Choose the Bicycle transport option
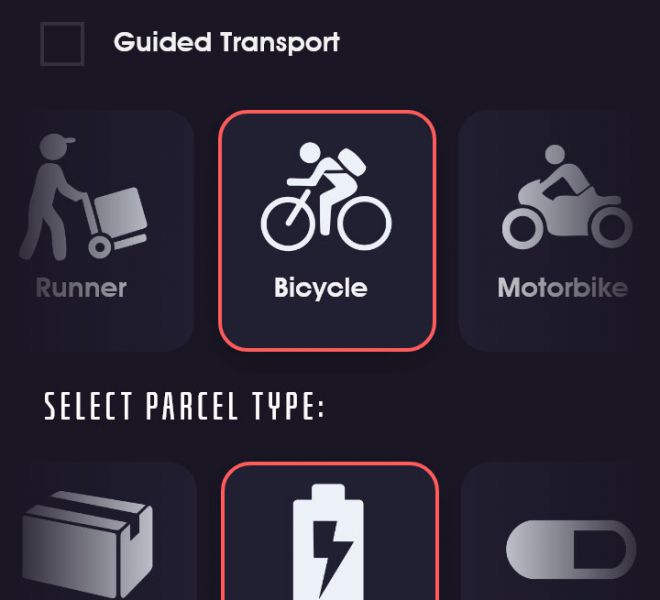Viewport: 660px width, 600px height. [x=328, y=230]
